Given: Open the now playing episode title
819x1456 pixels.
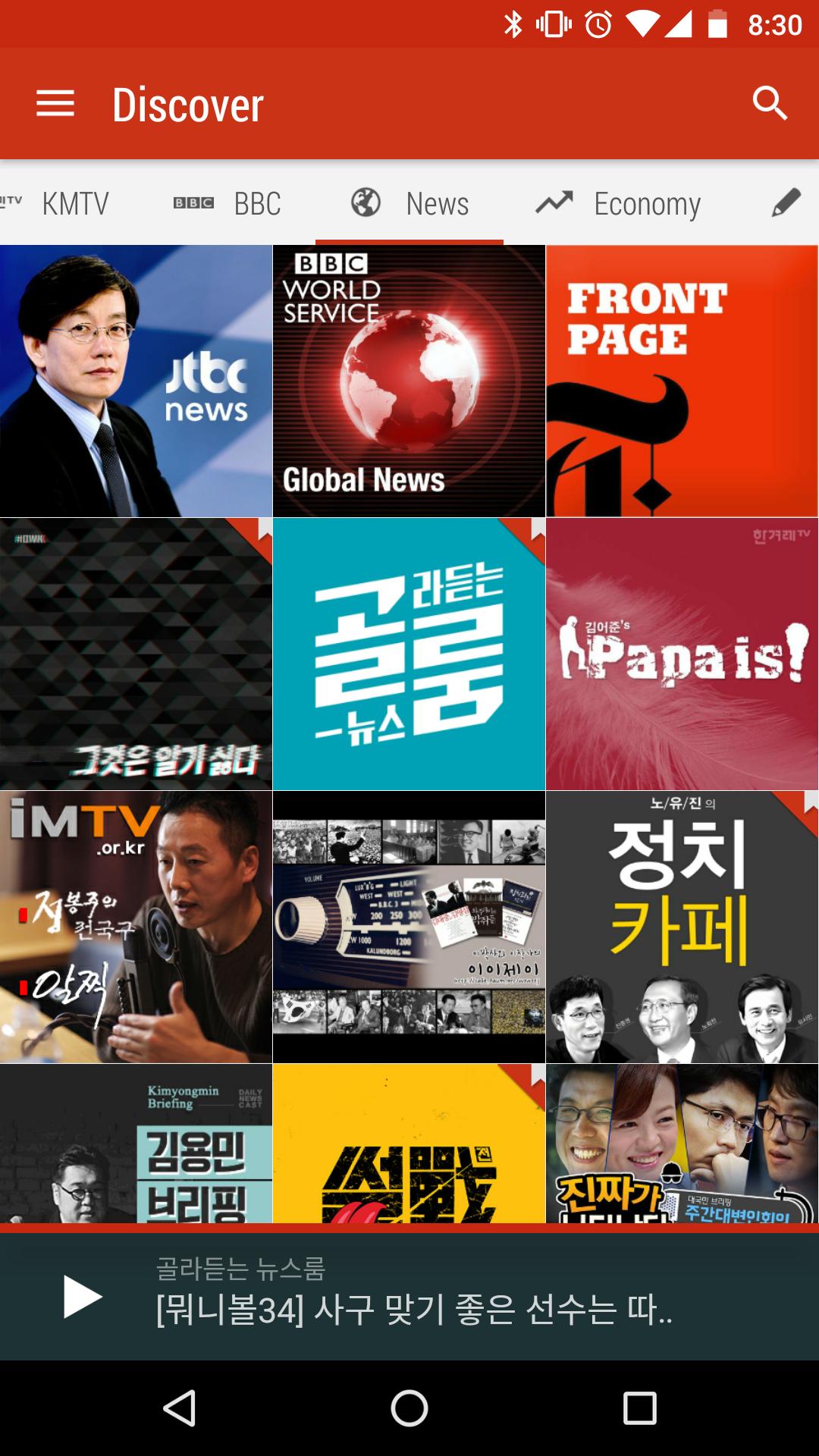Looking at the screenshot, I should [413, 1309].
